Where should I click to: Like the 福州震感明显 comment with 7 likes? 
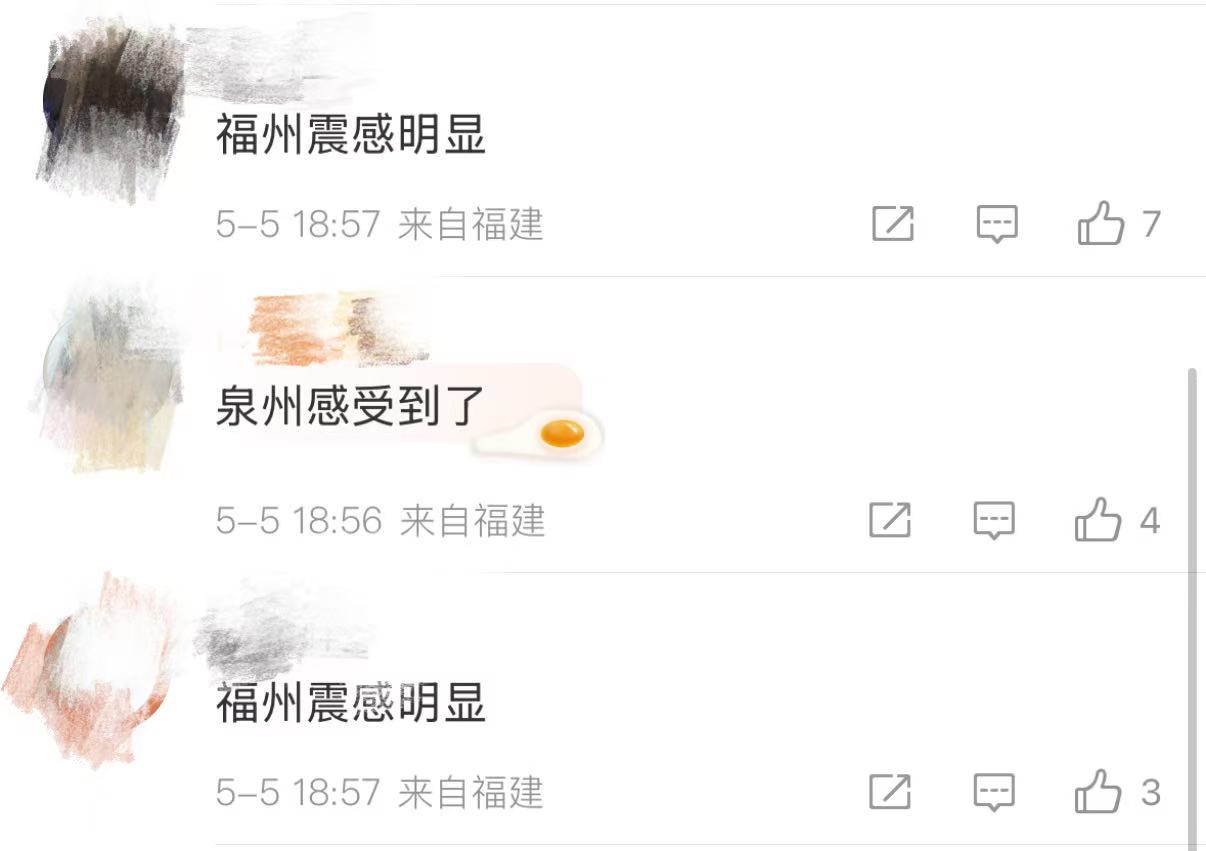(x=1101, y=223)
